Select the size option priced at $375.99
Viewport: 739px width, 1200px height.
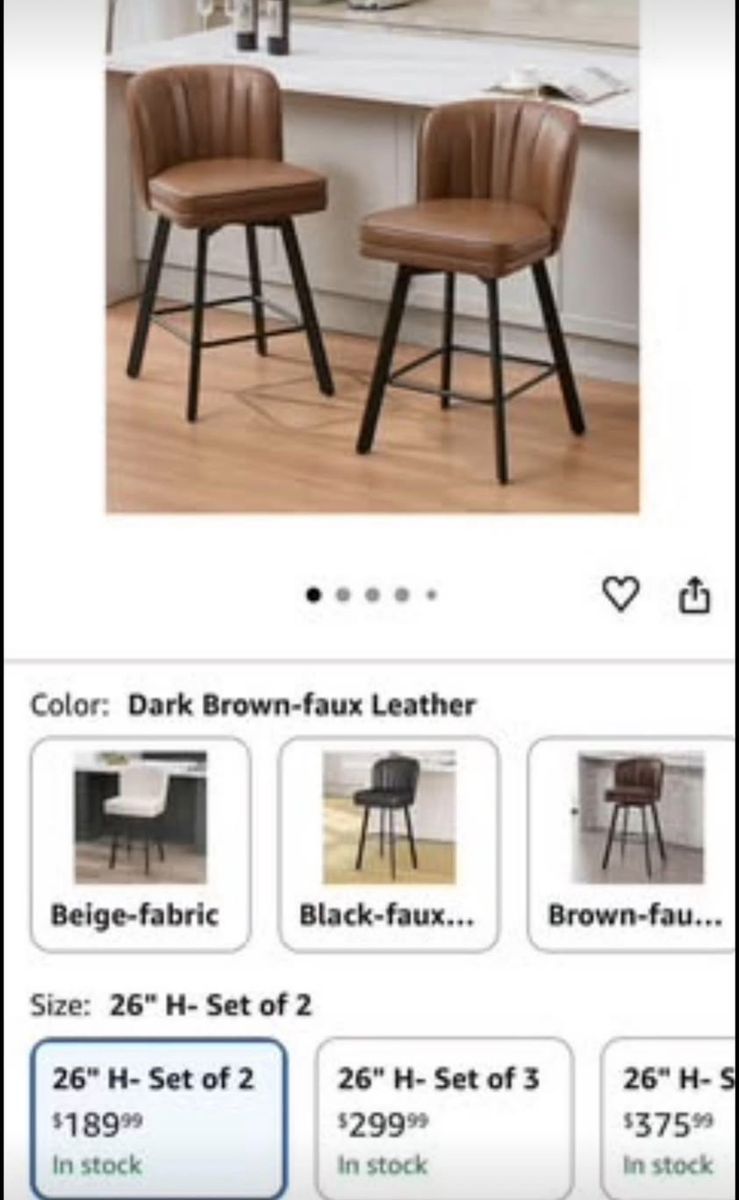point(669,1119)
